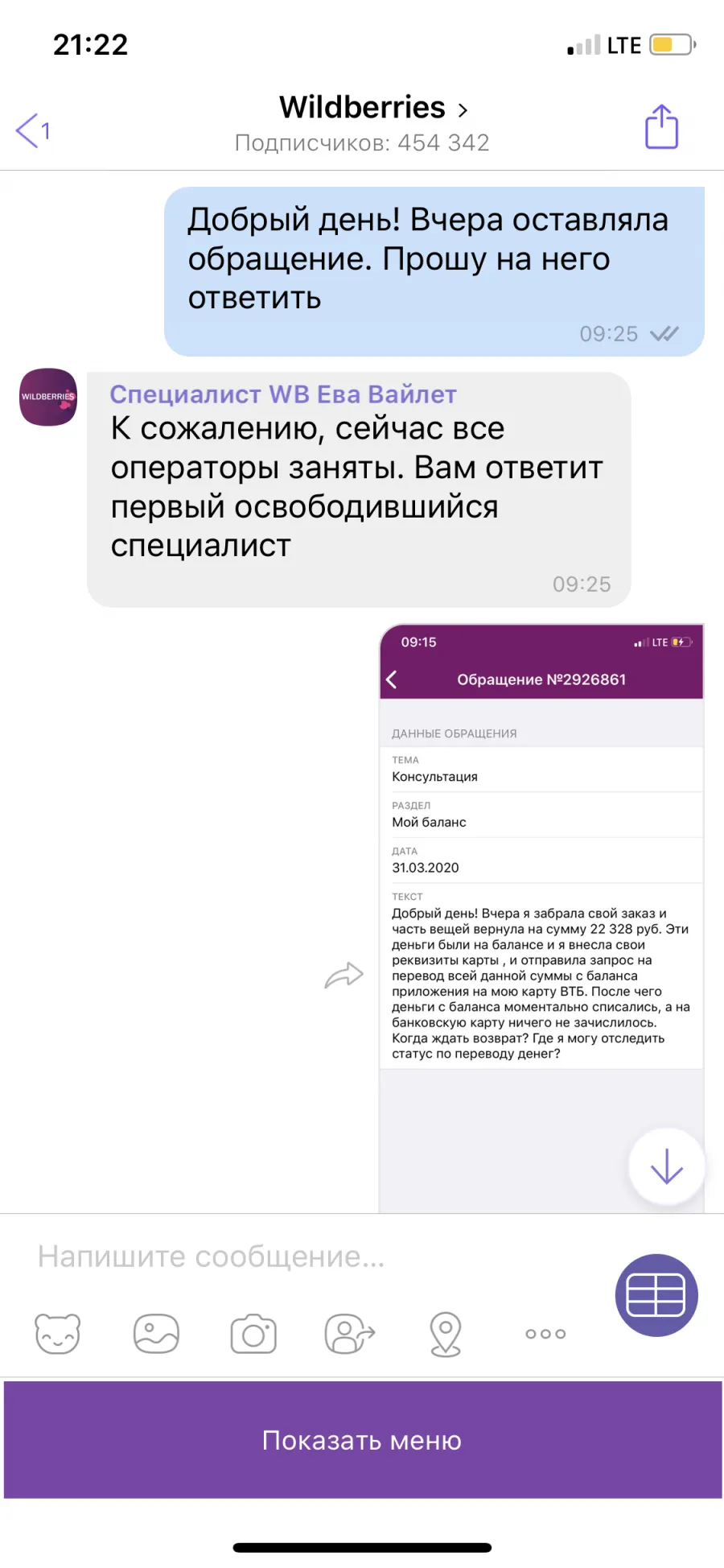Forward the sent screenshot message
This screenshot has height=1568, width=724.
pos(343,975)
